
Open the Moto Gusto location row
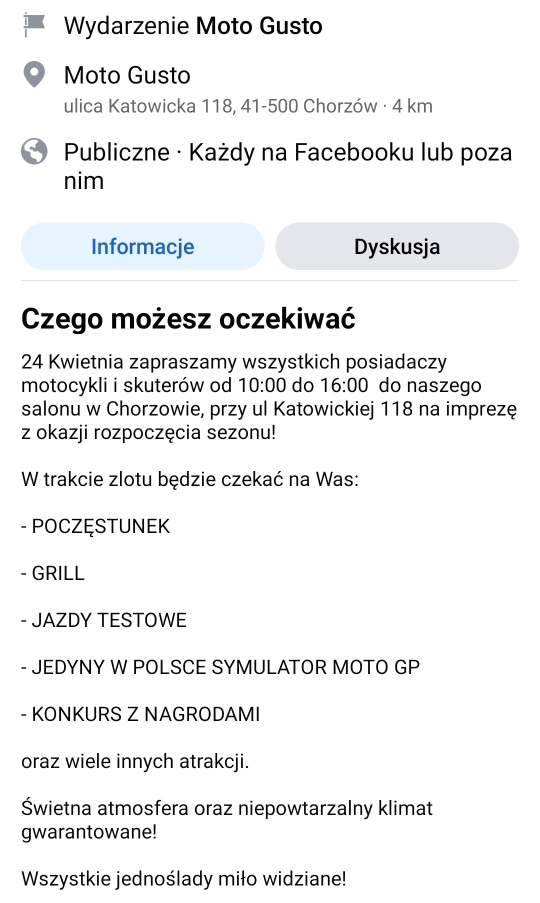pyautogui.click(x=270, y=89)
